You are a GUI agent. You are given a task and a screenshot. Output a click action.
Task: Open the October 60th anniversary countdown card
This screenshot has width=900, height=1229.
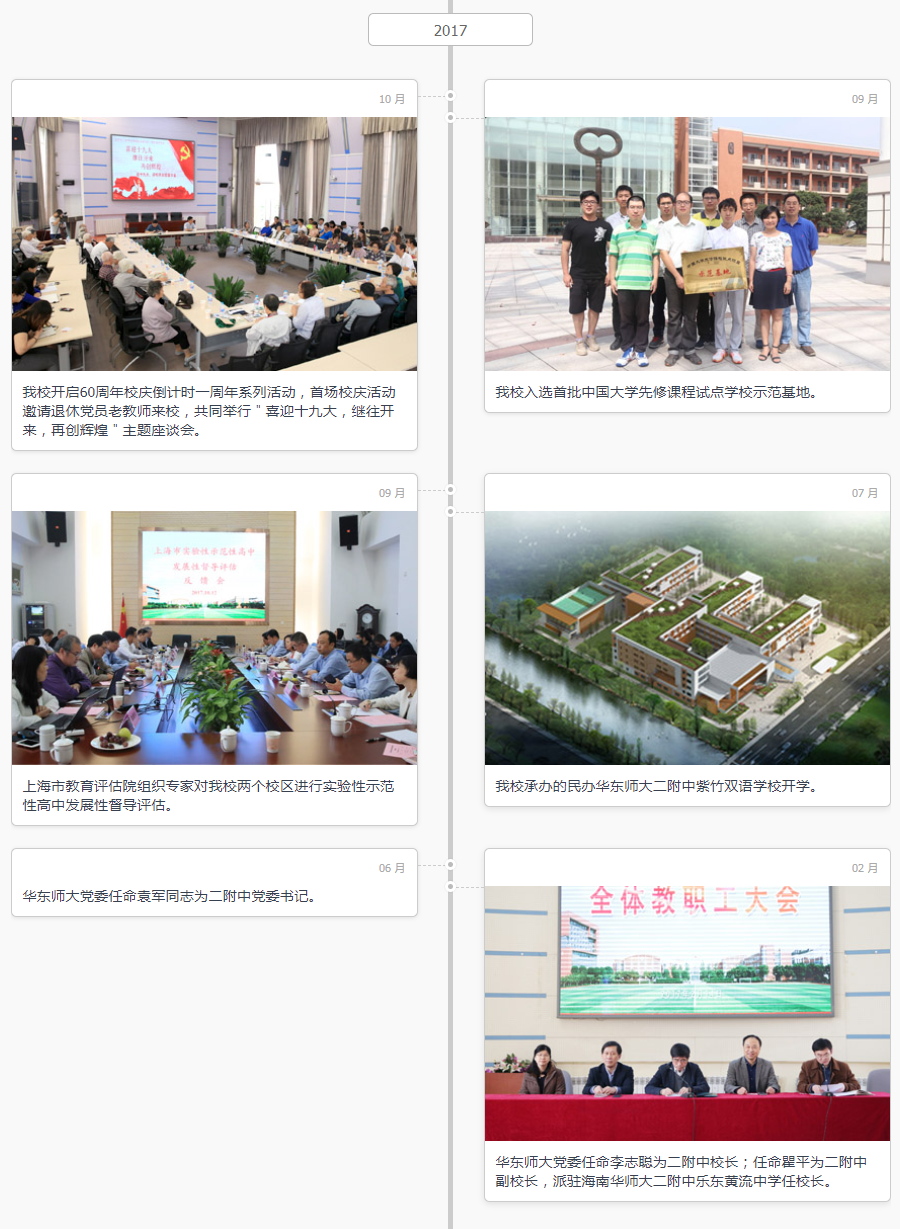pyautogui.click(x=214, y=264)
